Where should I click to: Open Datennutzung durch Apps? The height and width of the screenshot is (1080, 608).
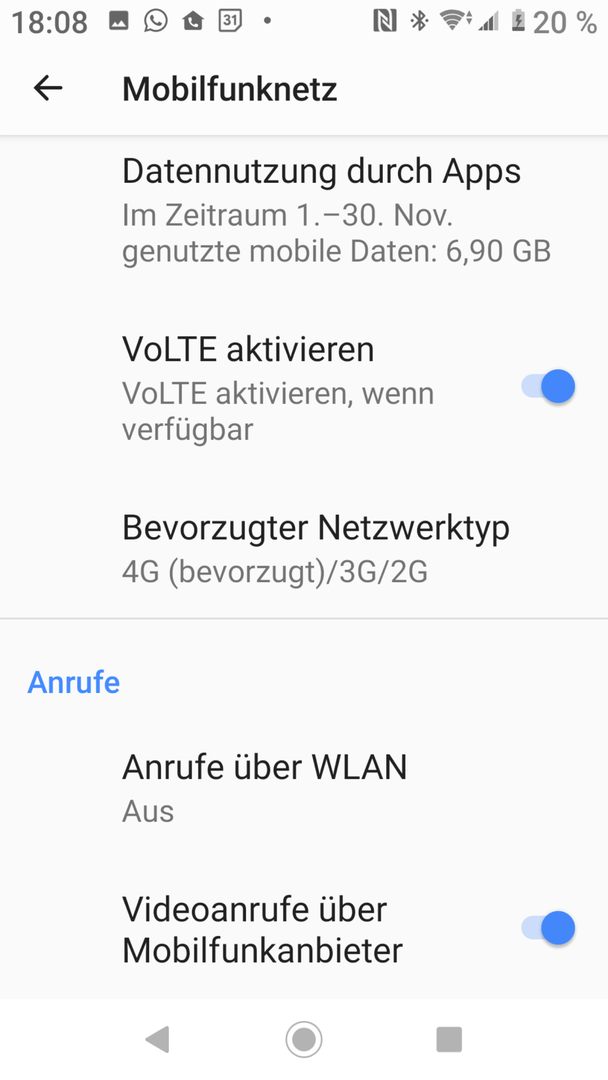point(304,210)
